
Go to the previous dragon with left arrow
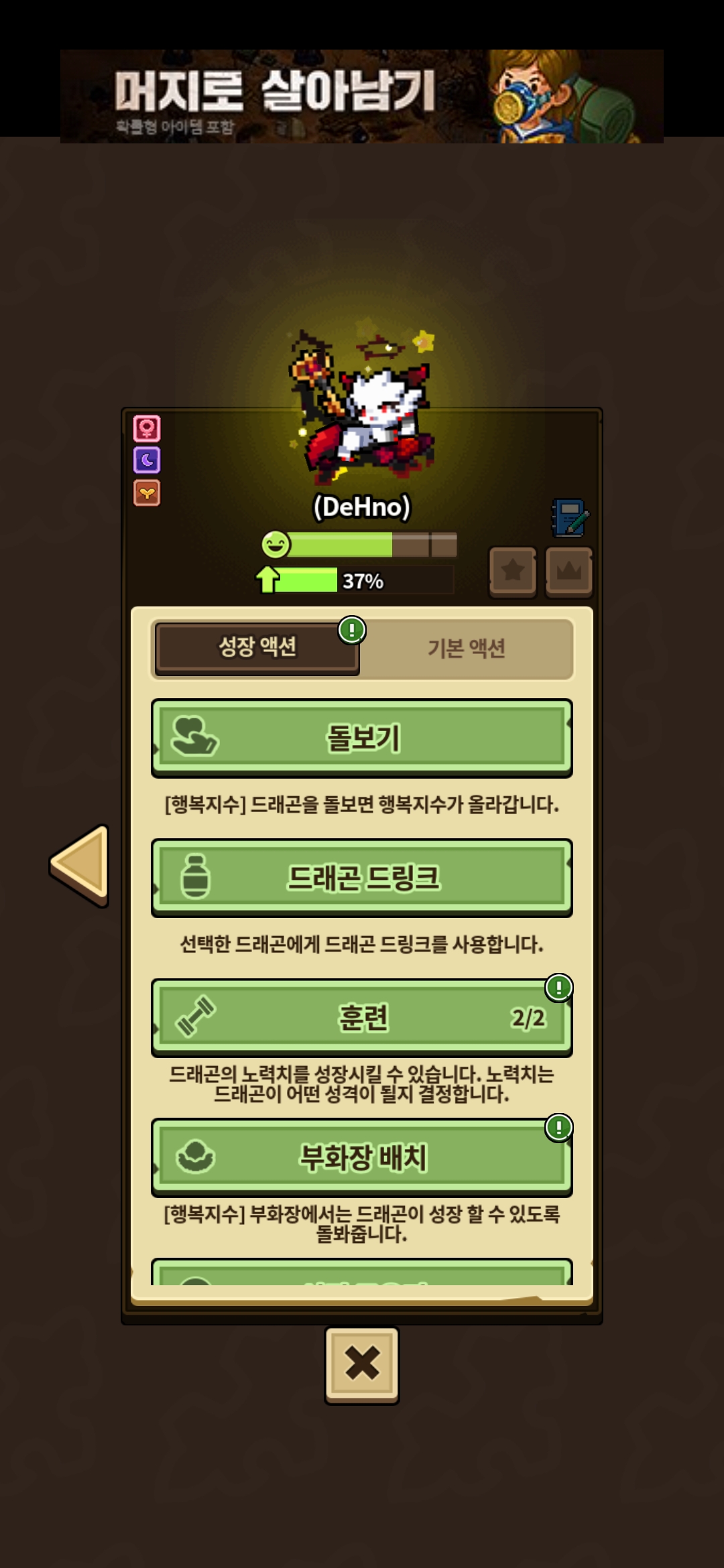point(80,864)
